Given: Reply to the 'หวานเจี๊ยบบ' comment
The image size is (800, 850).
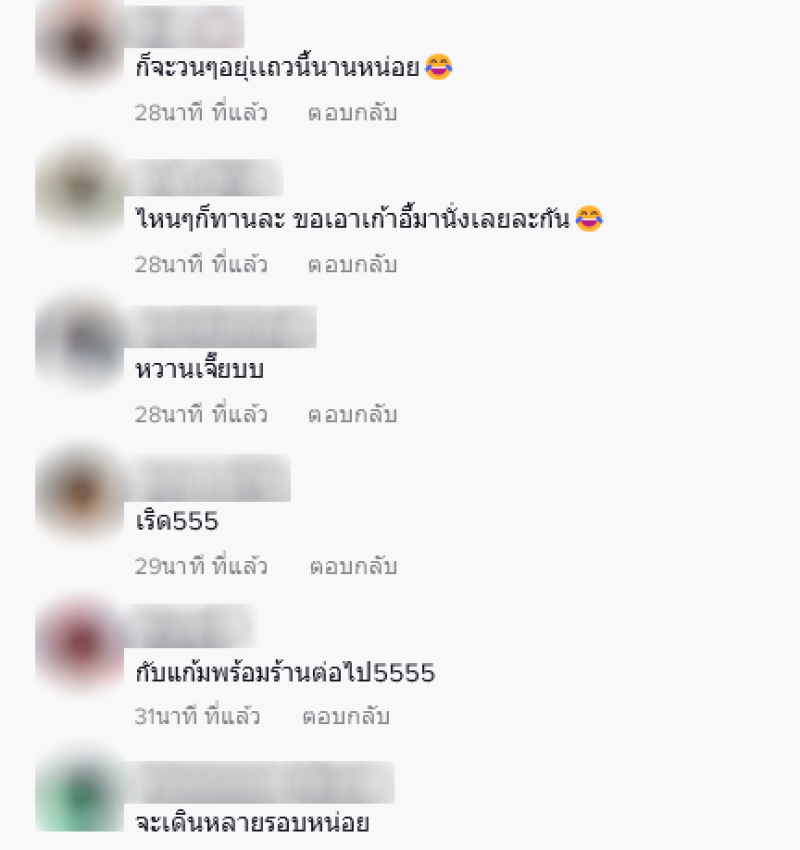Looking at the screenshot, I should [x=352, y=415].
